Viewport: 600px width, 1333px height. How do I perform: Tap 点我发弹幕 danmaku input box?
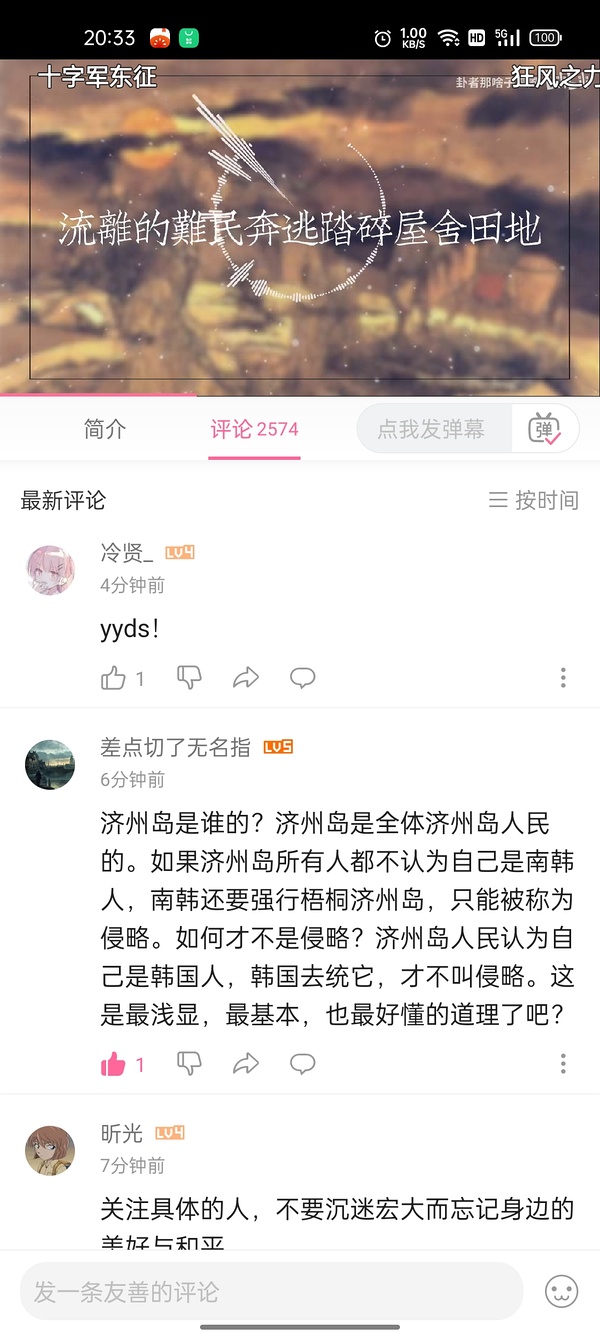point(432,429)
